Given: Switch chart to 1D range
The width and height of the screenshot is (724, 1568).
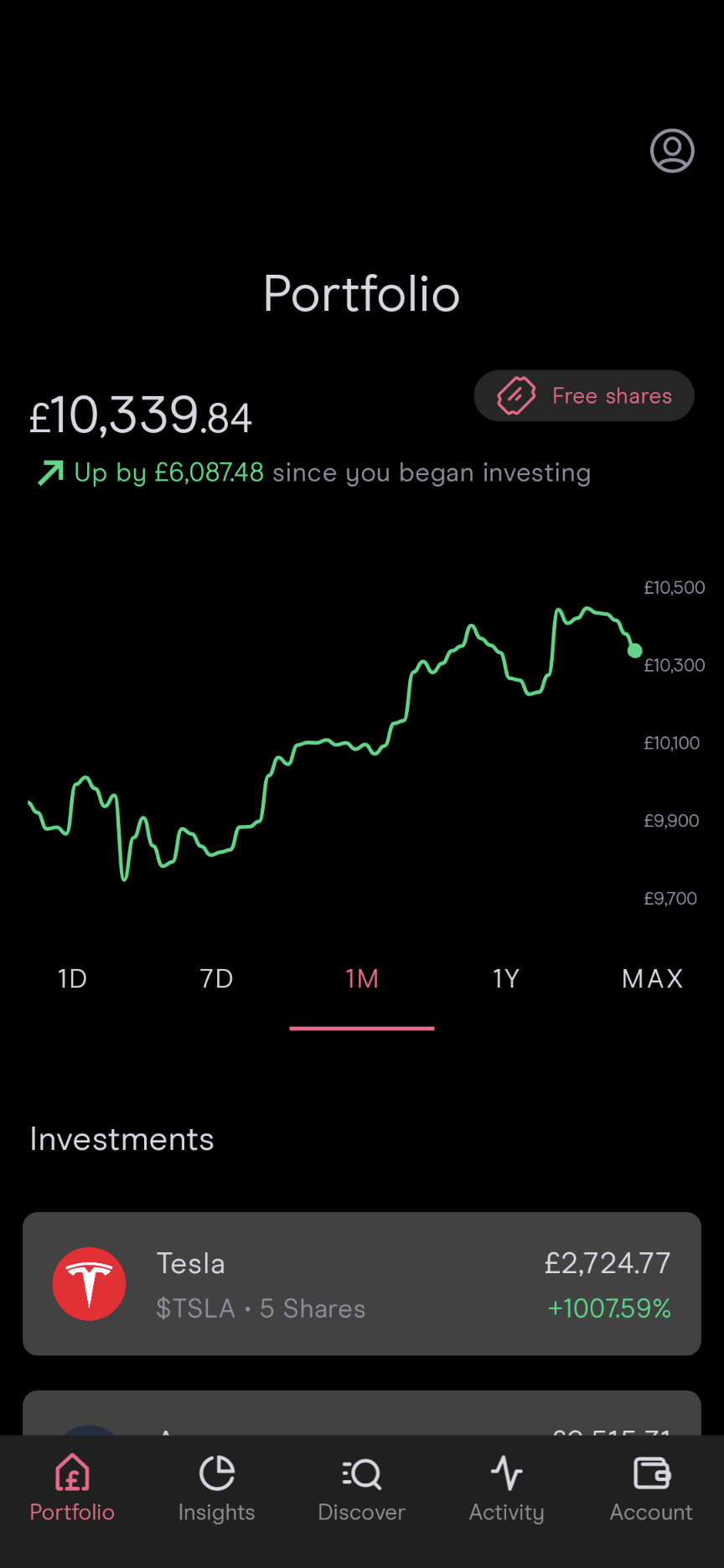Looking at the screenshot, I should [72, 978].
